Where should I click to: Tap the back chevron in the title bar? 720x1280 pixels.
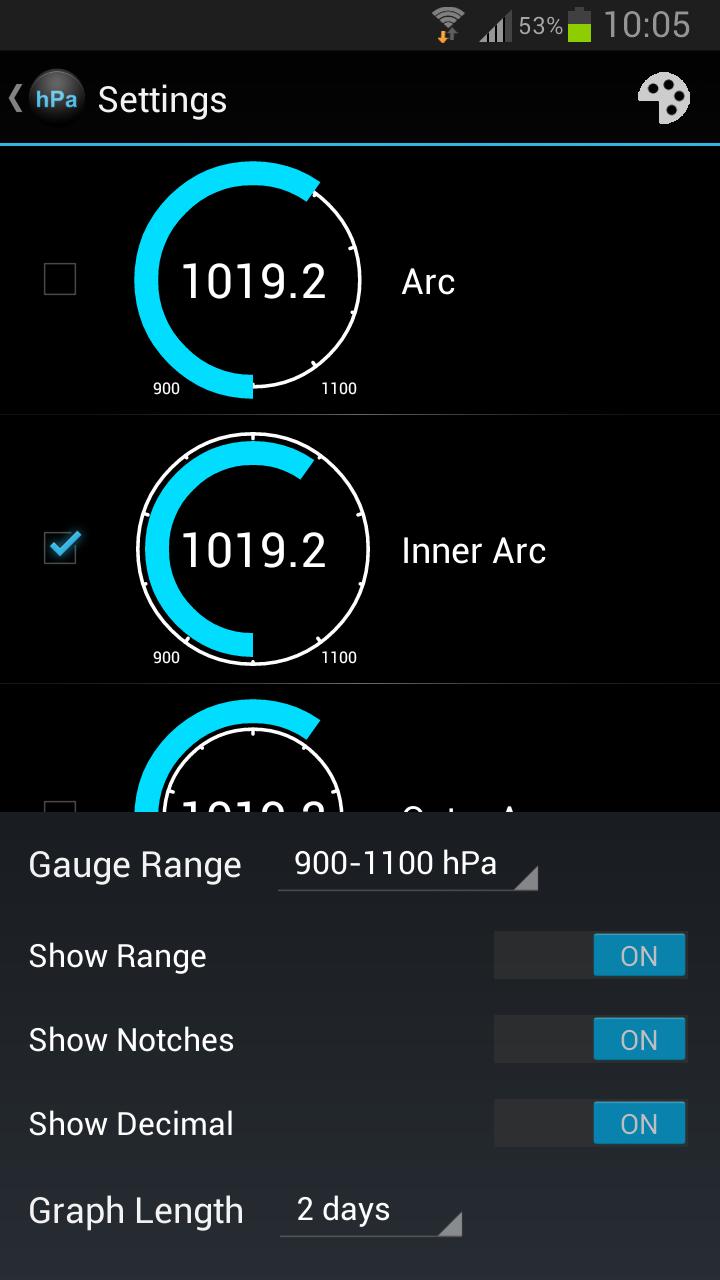pos(15,97)
